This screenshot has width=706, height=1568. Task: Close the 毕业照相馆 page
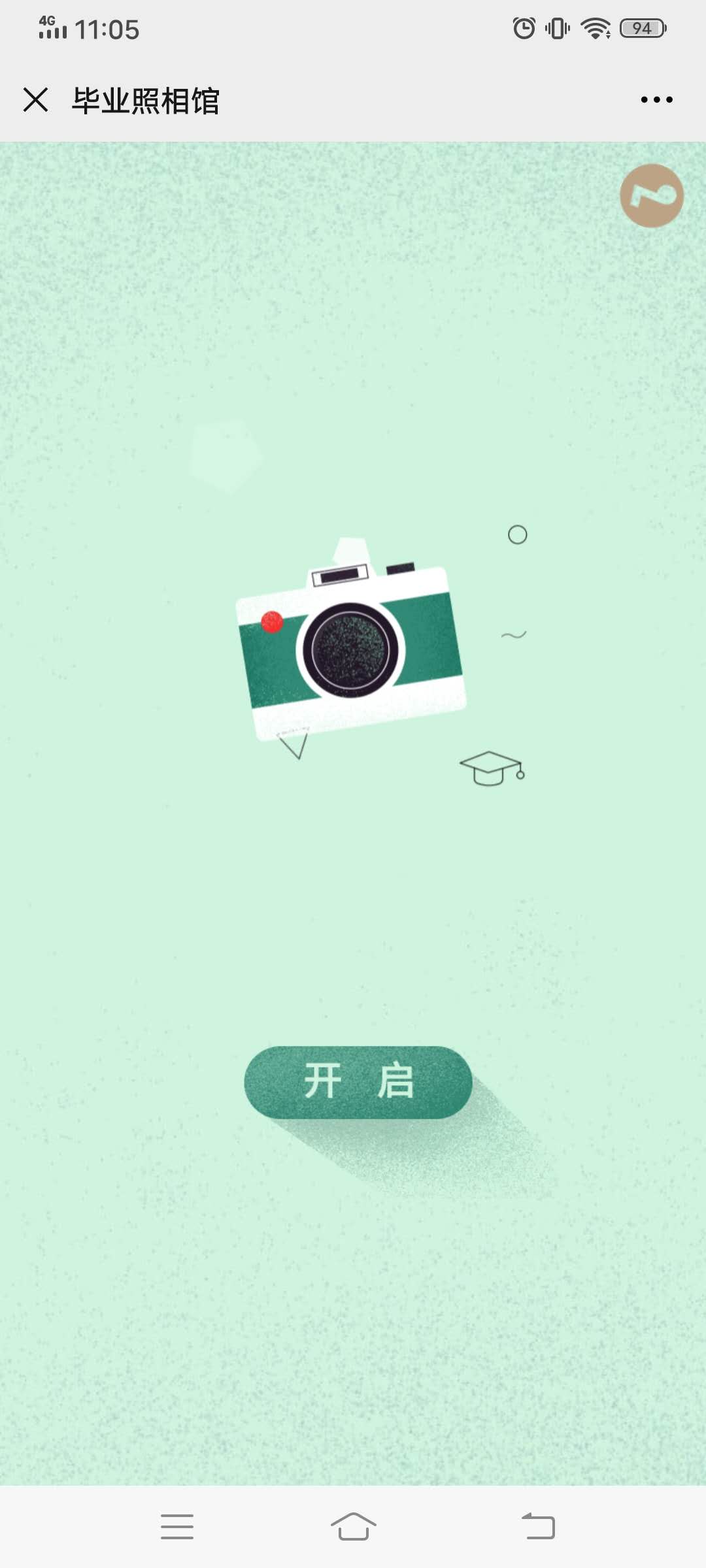click(35, 100)
